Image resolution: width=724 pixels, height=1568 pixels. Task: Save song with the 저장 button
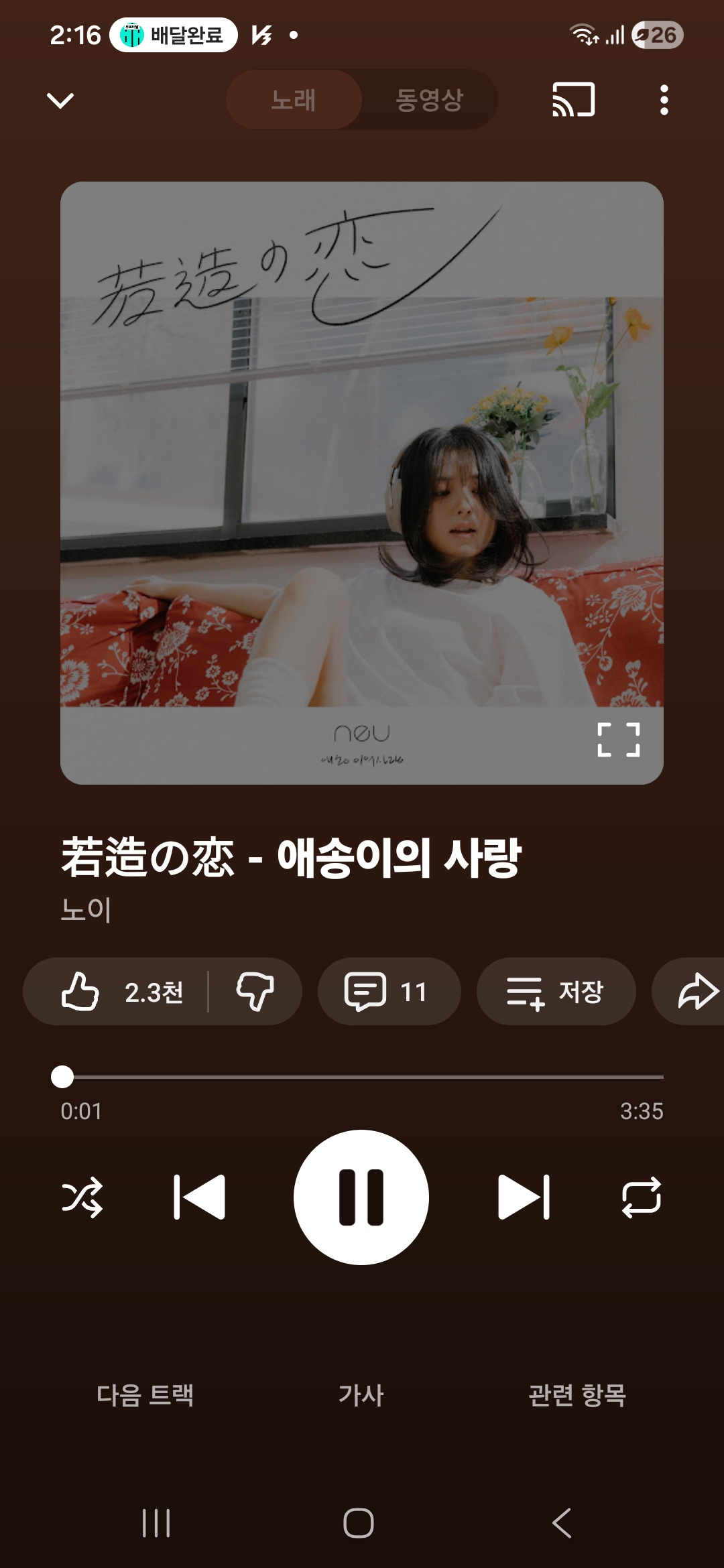tap(556, 992)
